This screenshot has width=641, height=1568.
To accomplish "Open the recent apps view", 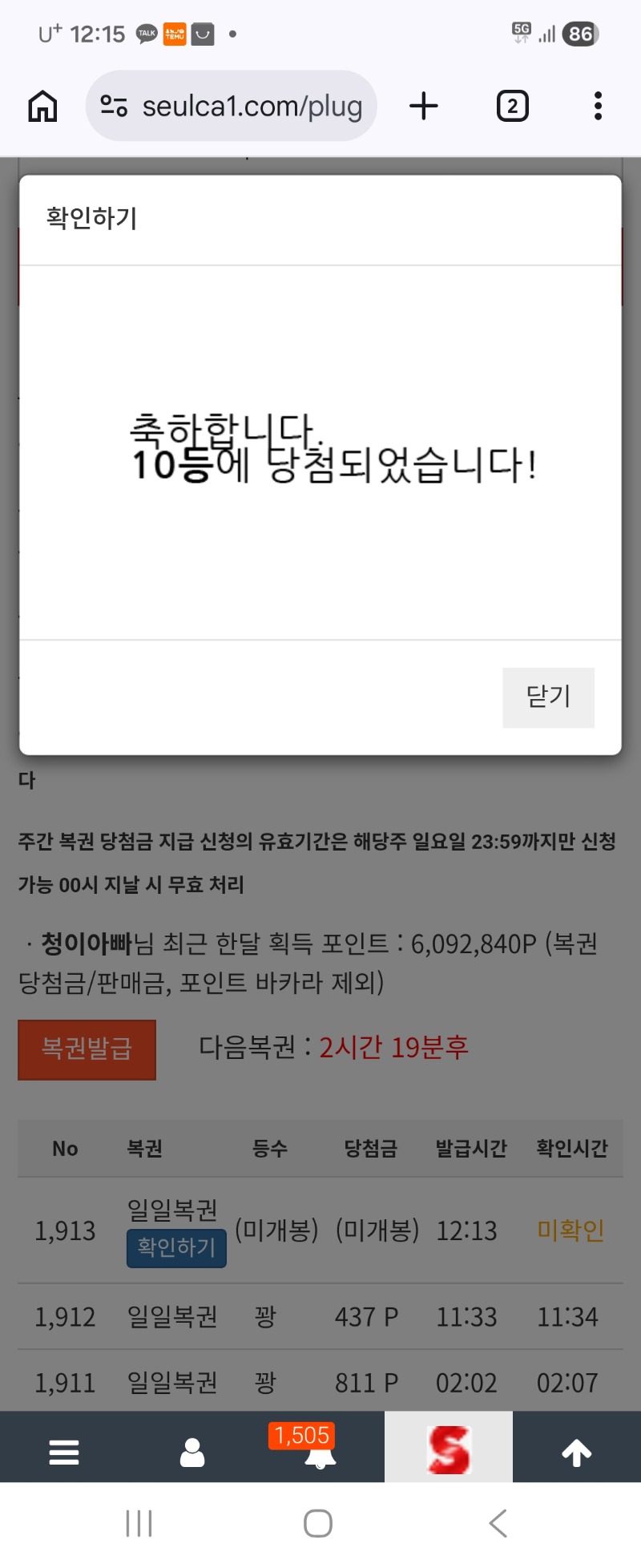I will pyautogui.click(x=139, y=1523).
